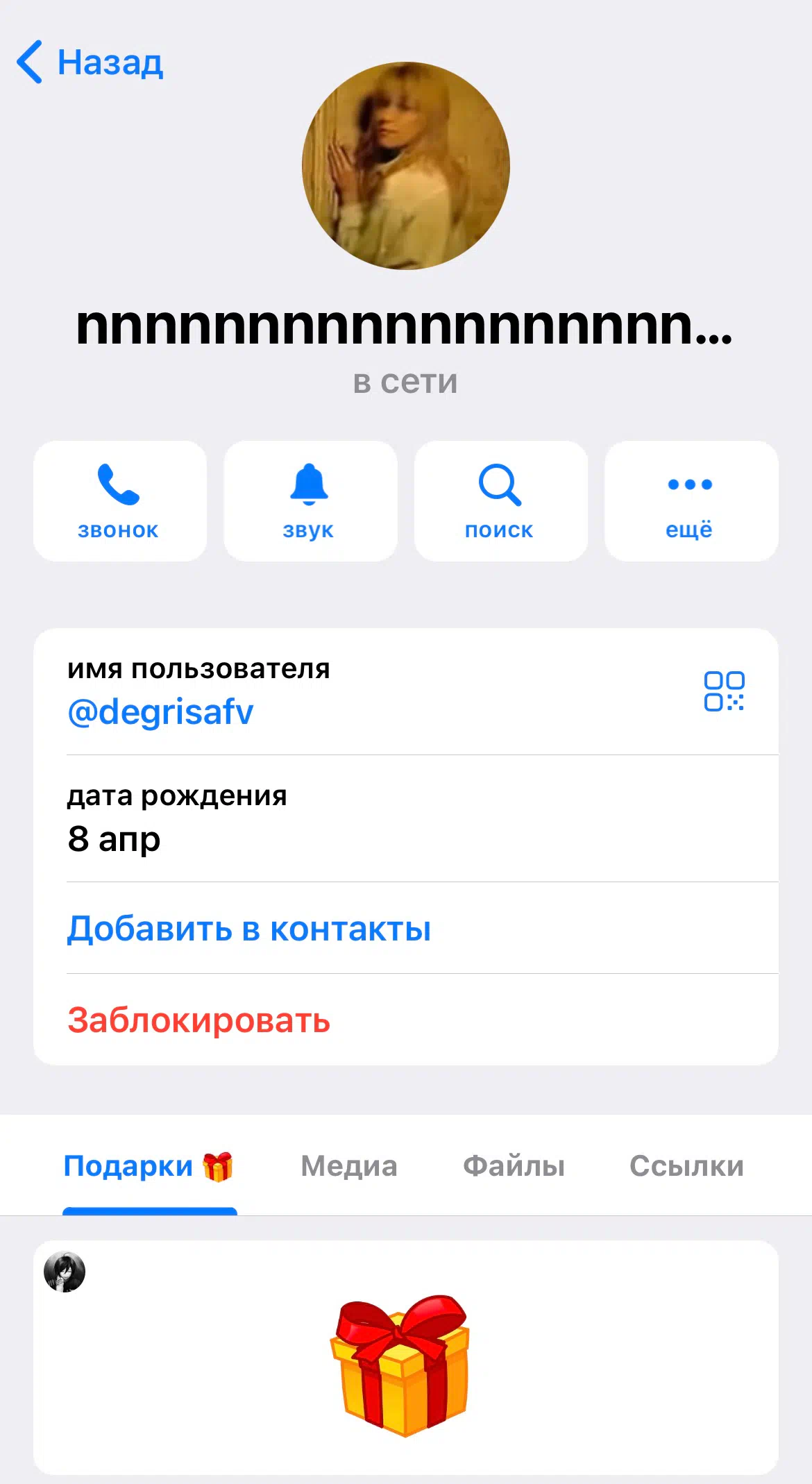Open the gift box card
Image resolution: width=812 pixels, height=1484 pixels.
click(x=406, y=1358)
